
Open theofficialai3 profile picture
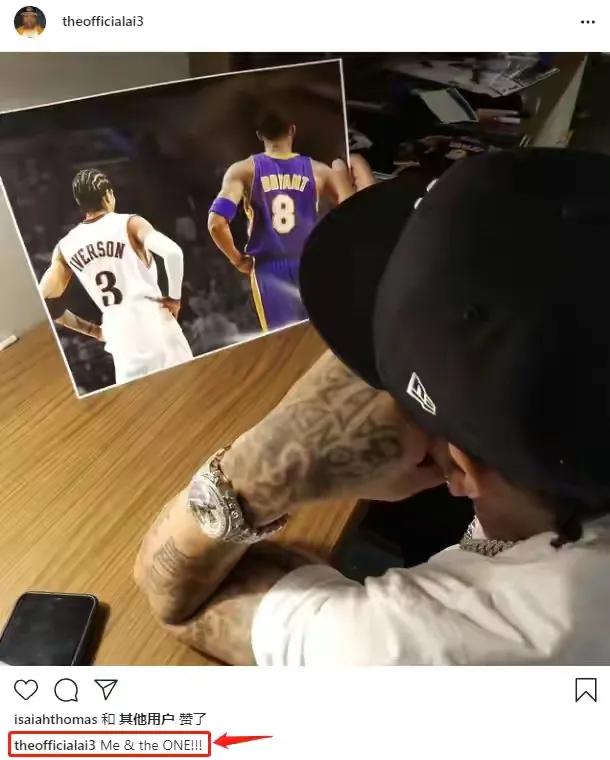click(30, 21)
